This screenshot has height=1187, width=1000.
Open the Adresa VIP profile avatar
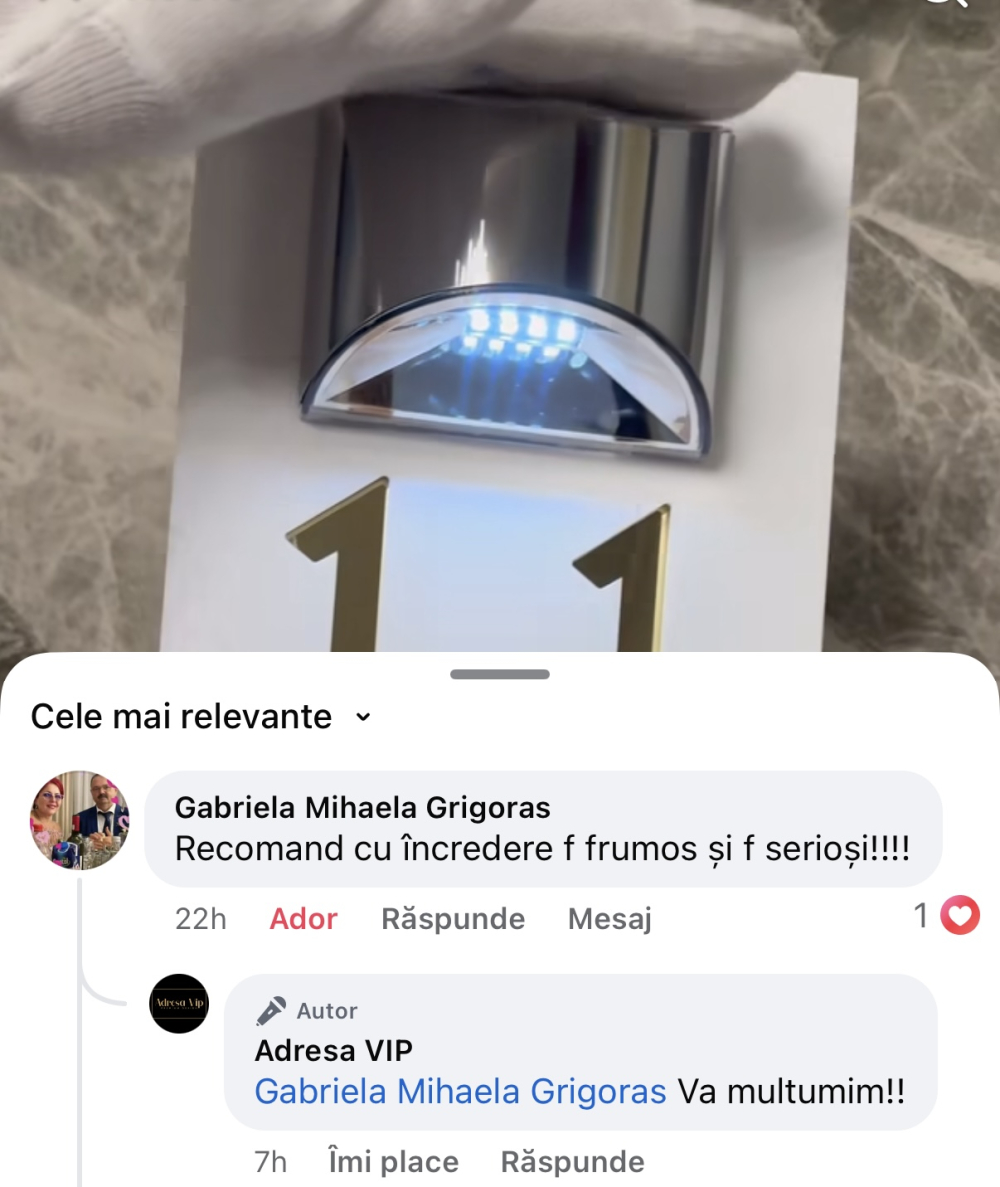[x=178, y=1003]
